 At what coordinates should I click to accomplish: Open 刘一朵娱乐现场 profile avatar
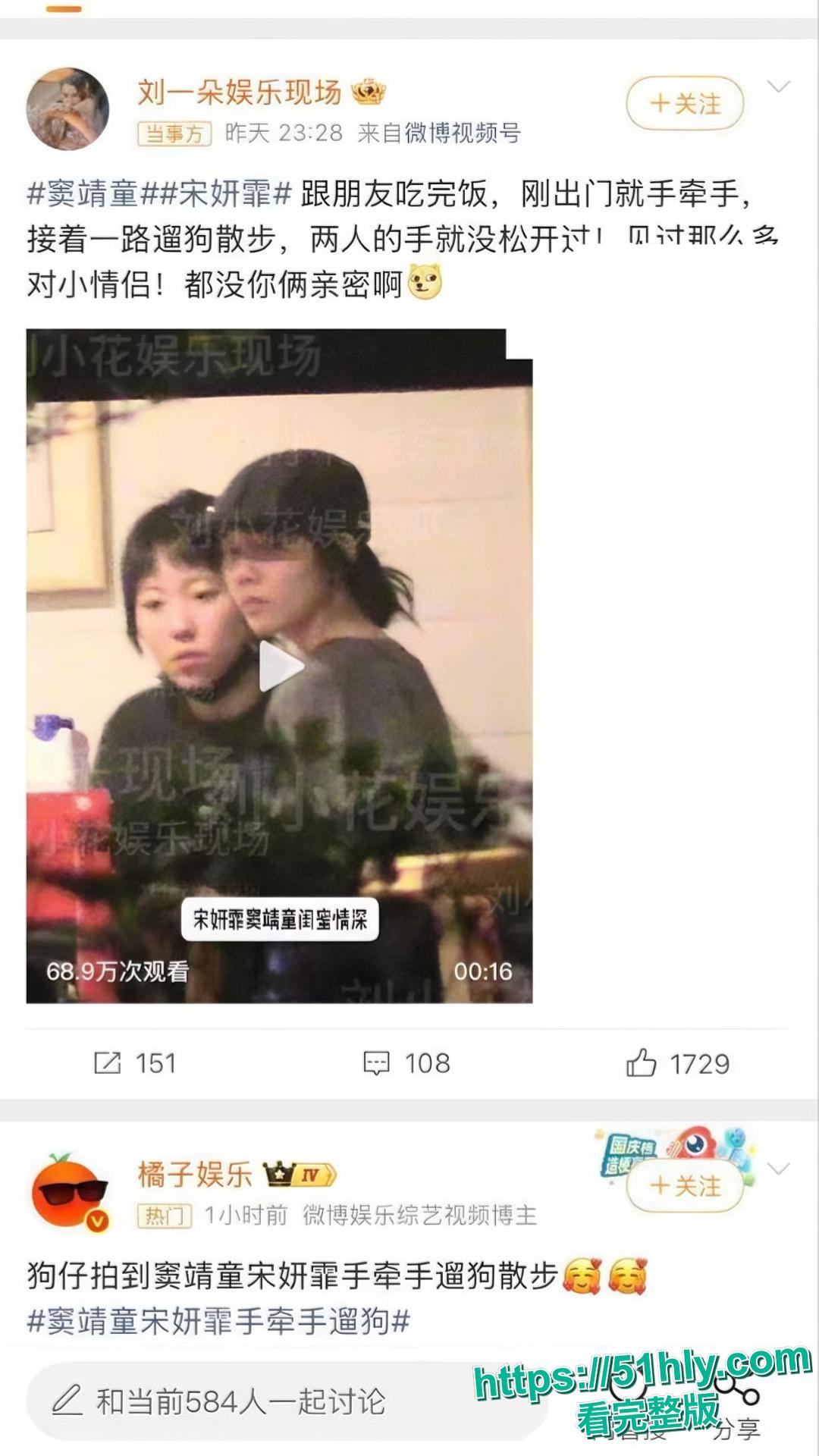[67, 108]
